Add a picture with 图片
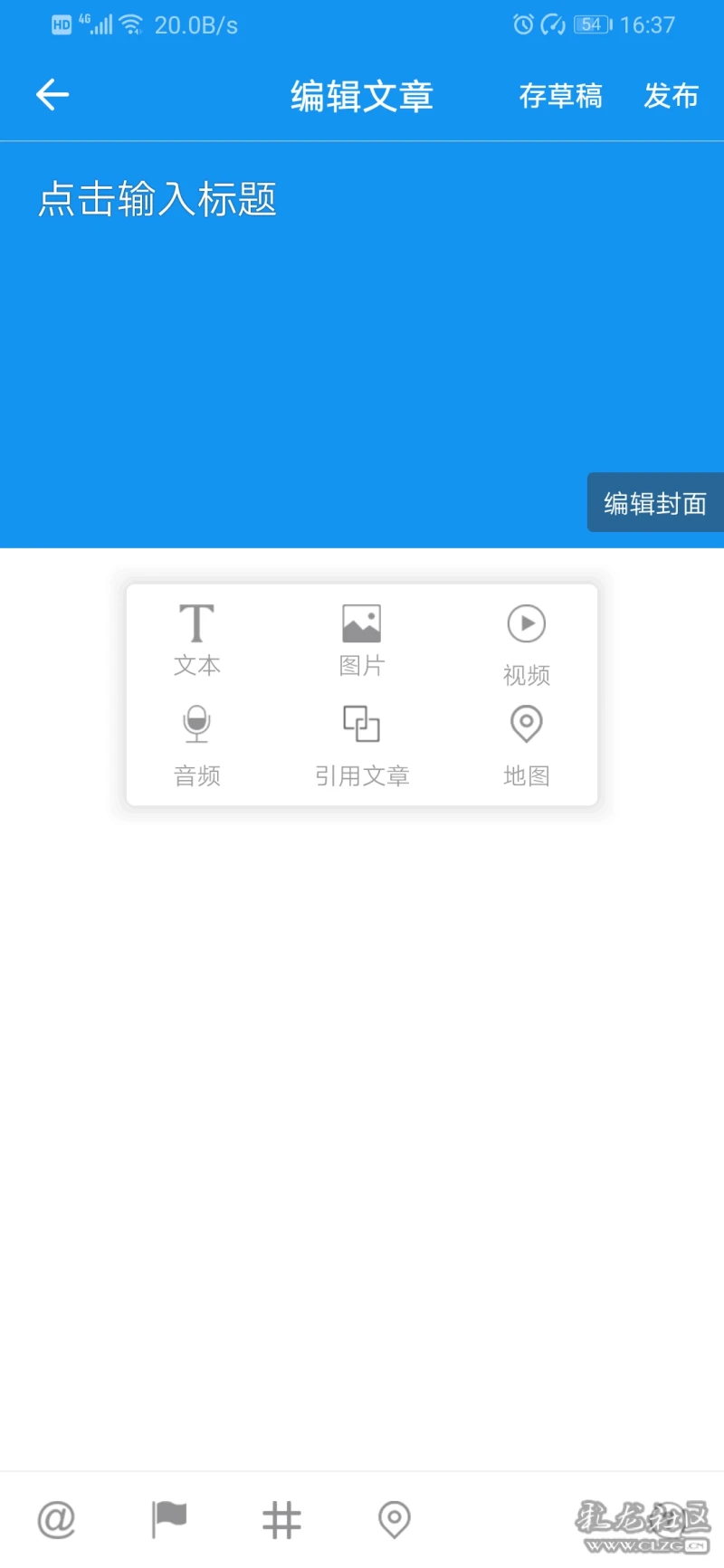Screen dimensions: 724x1568 tap(361, 640)
